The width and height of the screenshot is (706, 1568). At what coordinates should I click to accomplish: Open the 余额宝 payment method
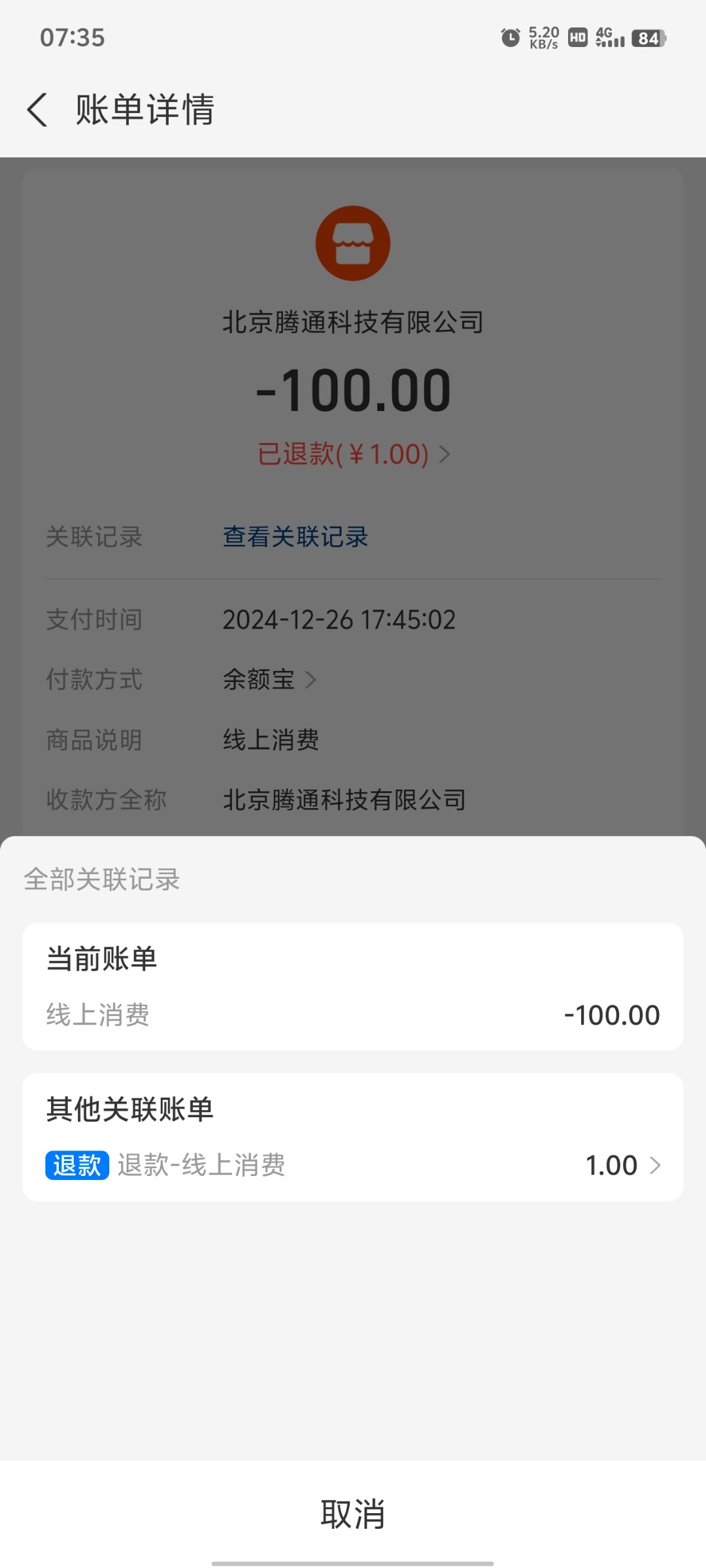click(x=269, y=679)
